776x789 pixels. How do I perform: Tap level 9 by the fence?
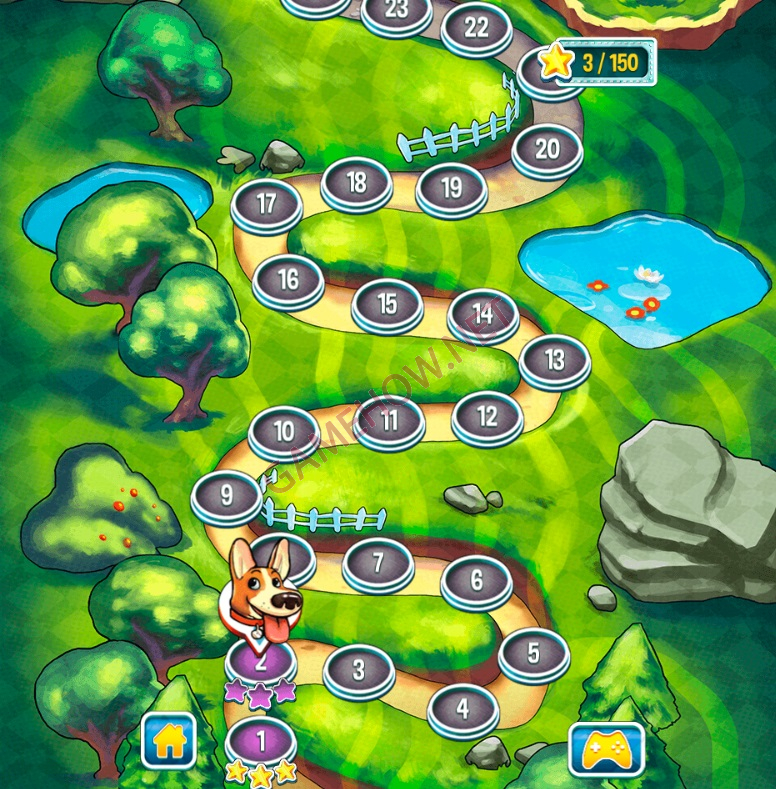(x=227, y=495)
